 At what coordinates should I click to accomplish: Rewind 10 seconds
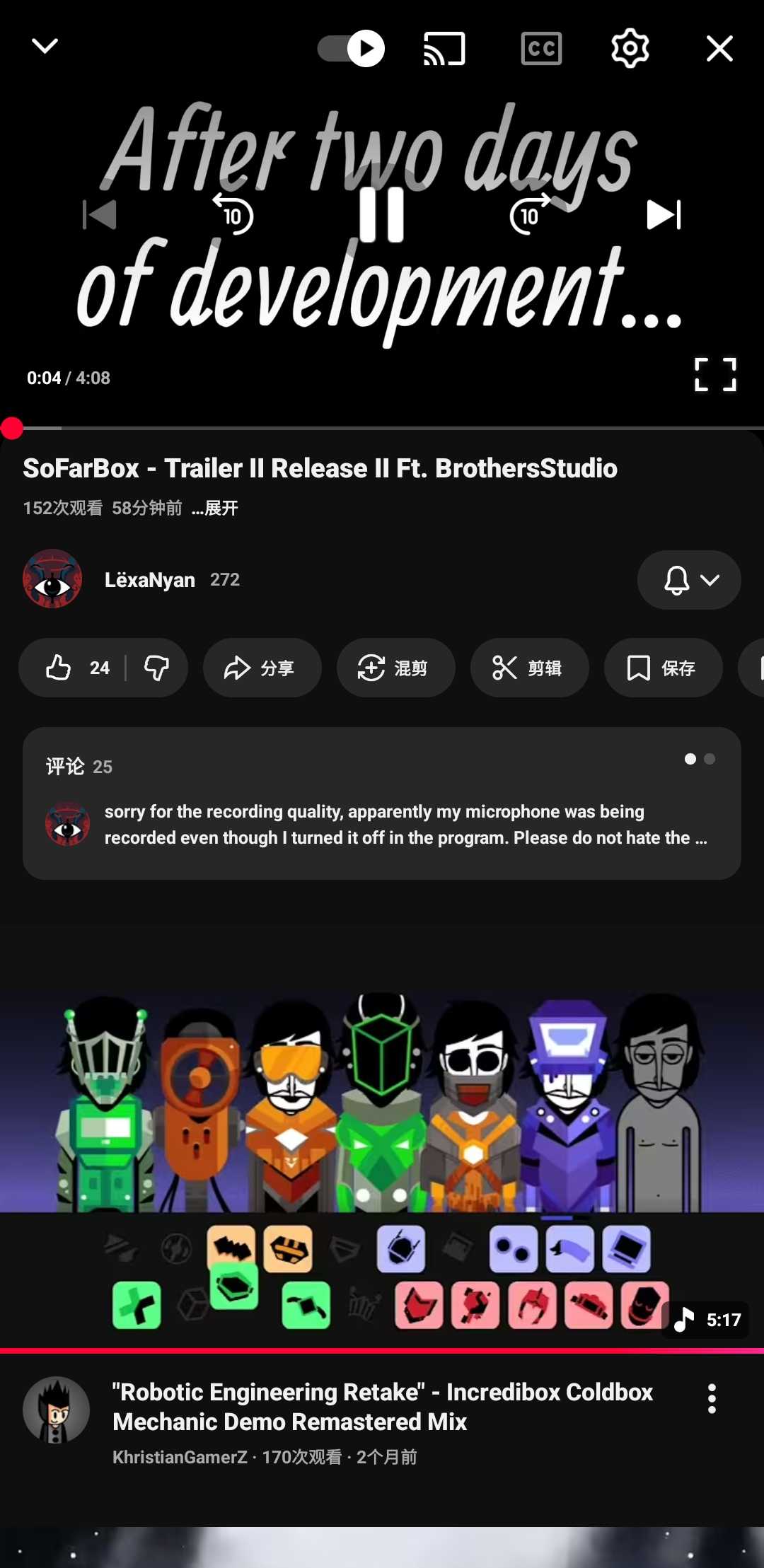coord(233,215)
